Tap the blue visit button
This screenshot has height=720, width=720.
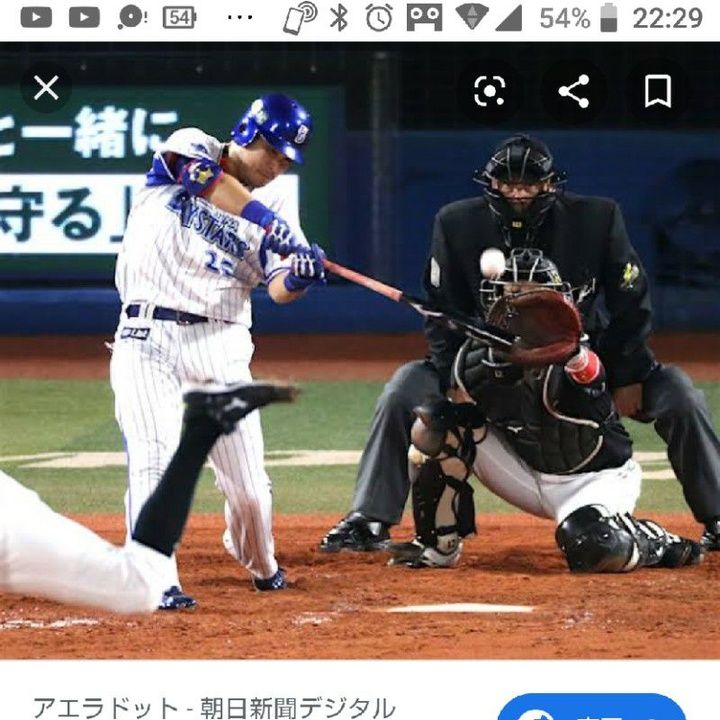coord(590,708)
